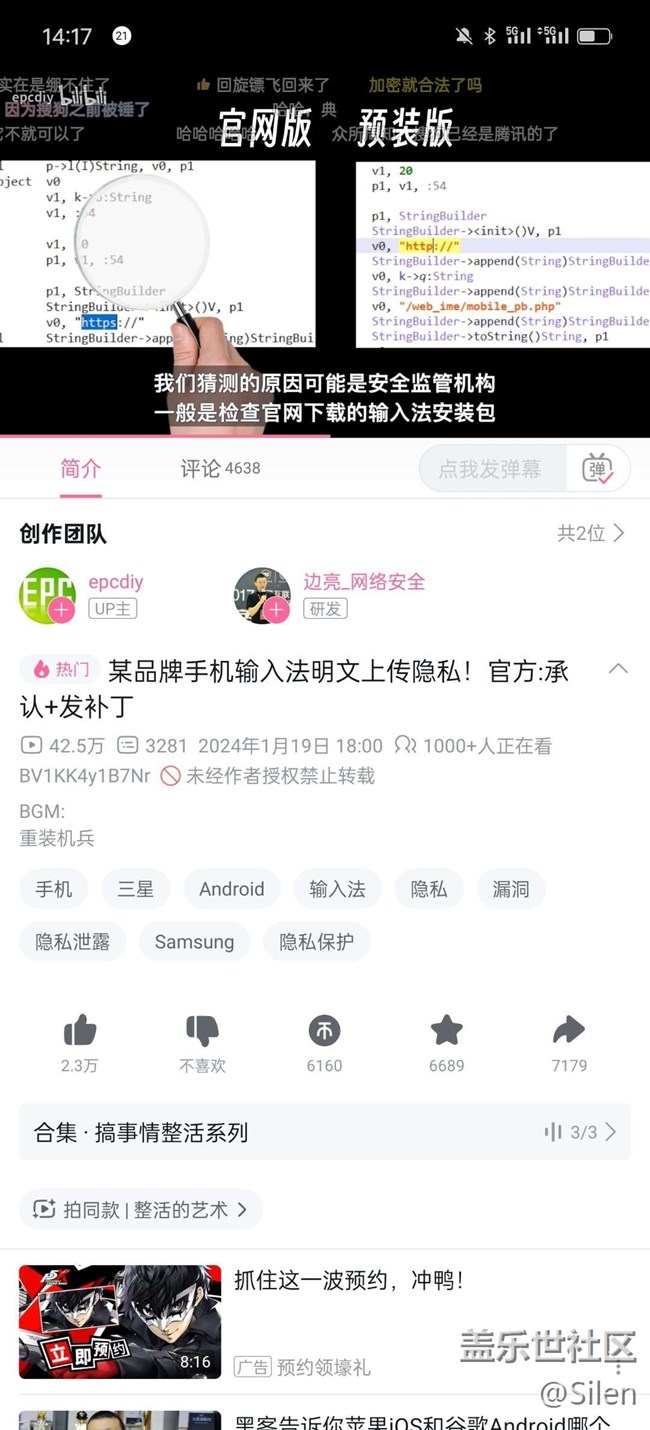The width and height of the screenshot is (650, 1430).
Task: Select the 输入法 tag chip
Action: click(x=337, y=889)
